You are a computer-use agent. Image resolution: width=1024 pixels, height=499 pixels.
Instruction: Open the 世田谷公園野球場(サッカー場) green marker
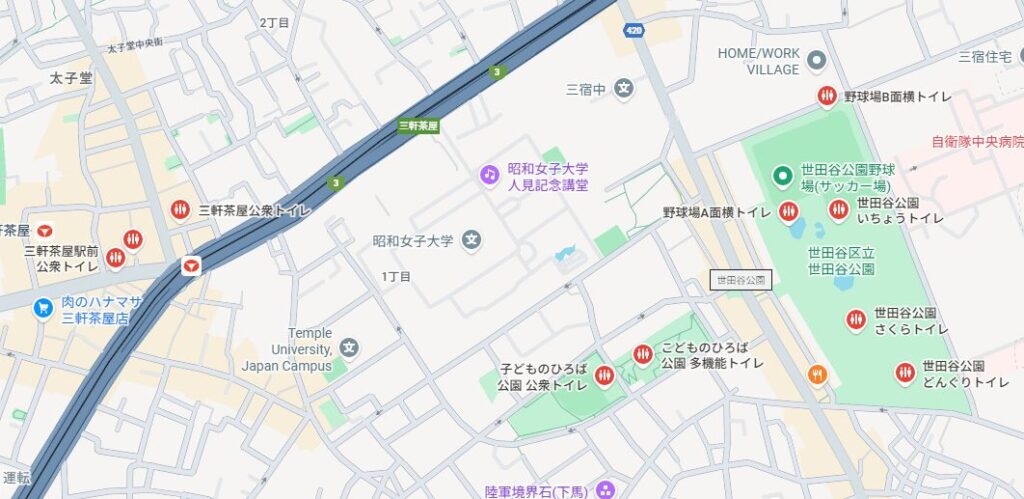click(x=783, y=177)
